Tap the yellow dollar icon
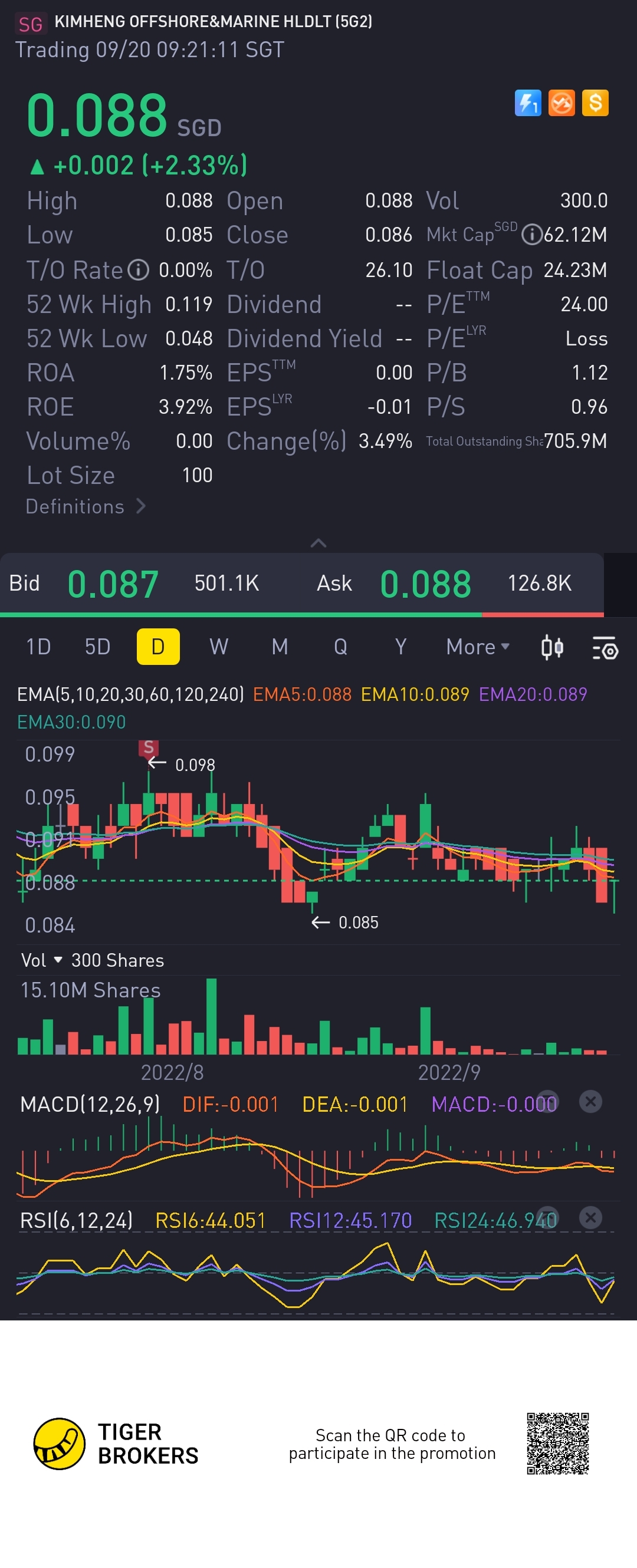Screen dimensions: 637x1568 (595, 103)
